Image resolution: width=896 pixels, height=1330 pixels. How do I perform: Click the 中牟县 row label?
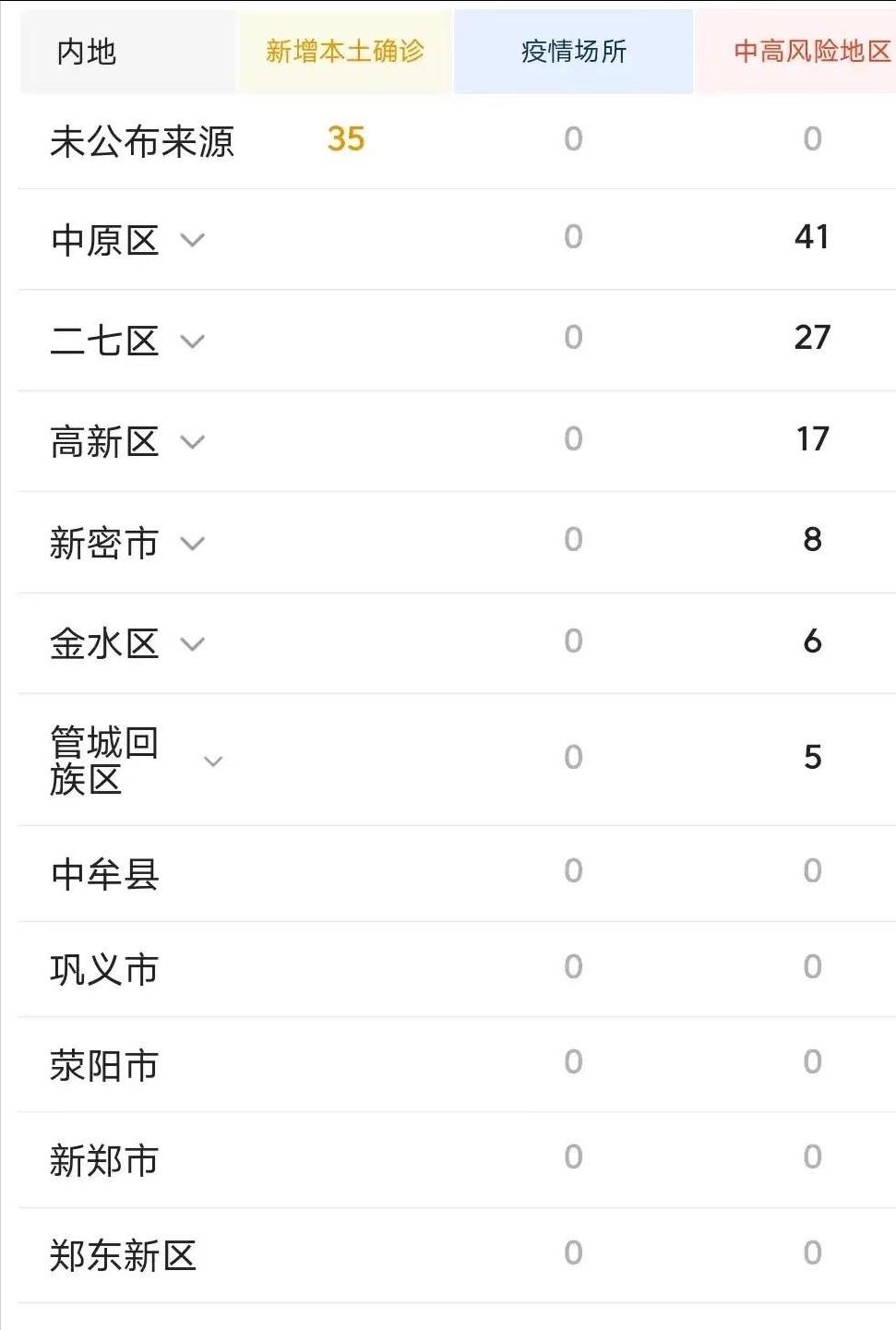click(104, 871)
